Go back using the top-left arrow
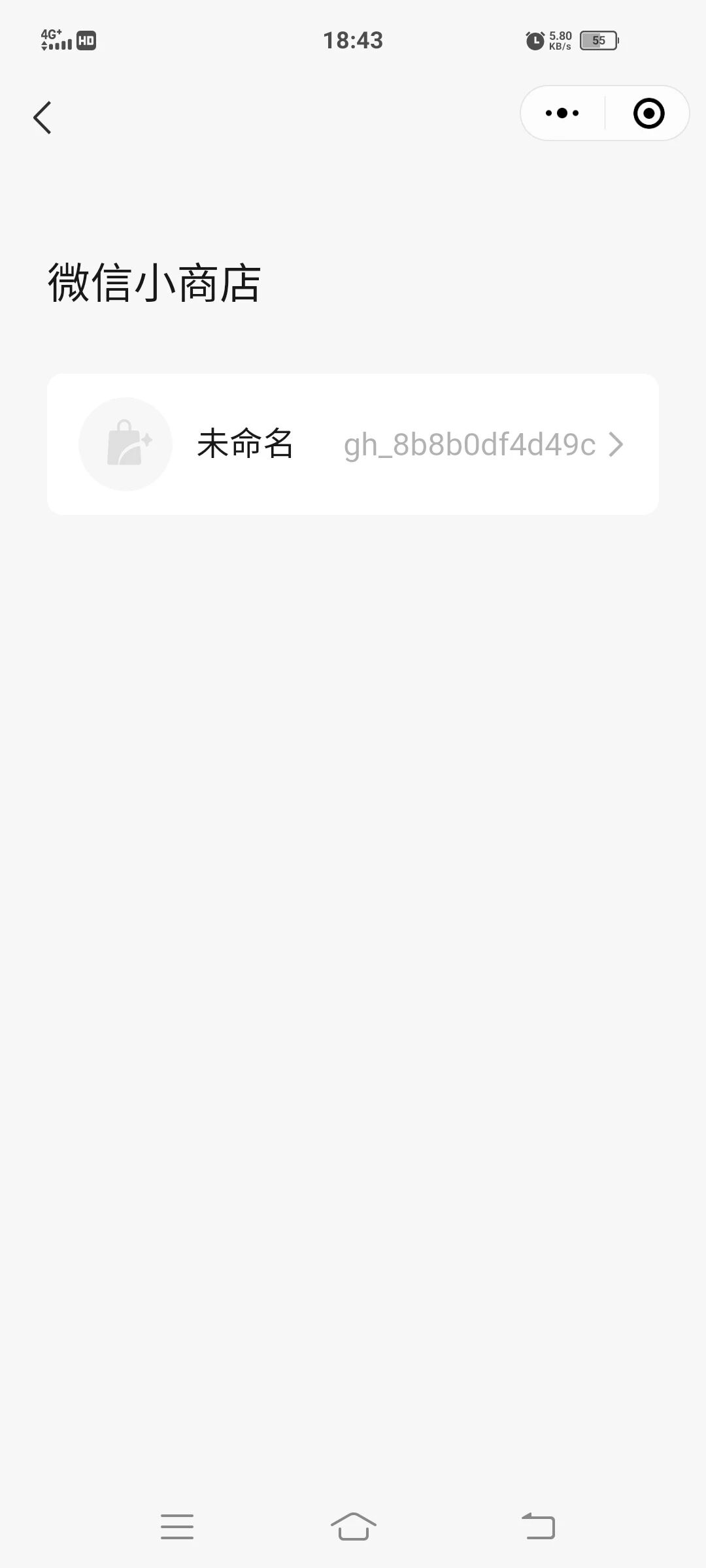The image size is (706, 1568). tap(42, 118)
